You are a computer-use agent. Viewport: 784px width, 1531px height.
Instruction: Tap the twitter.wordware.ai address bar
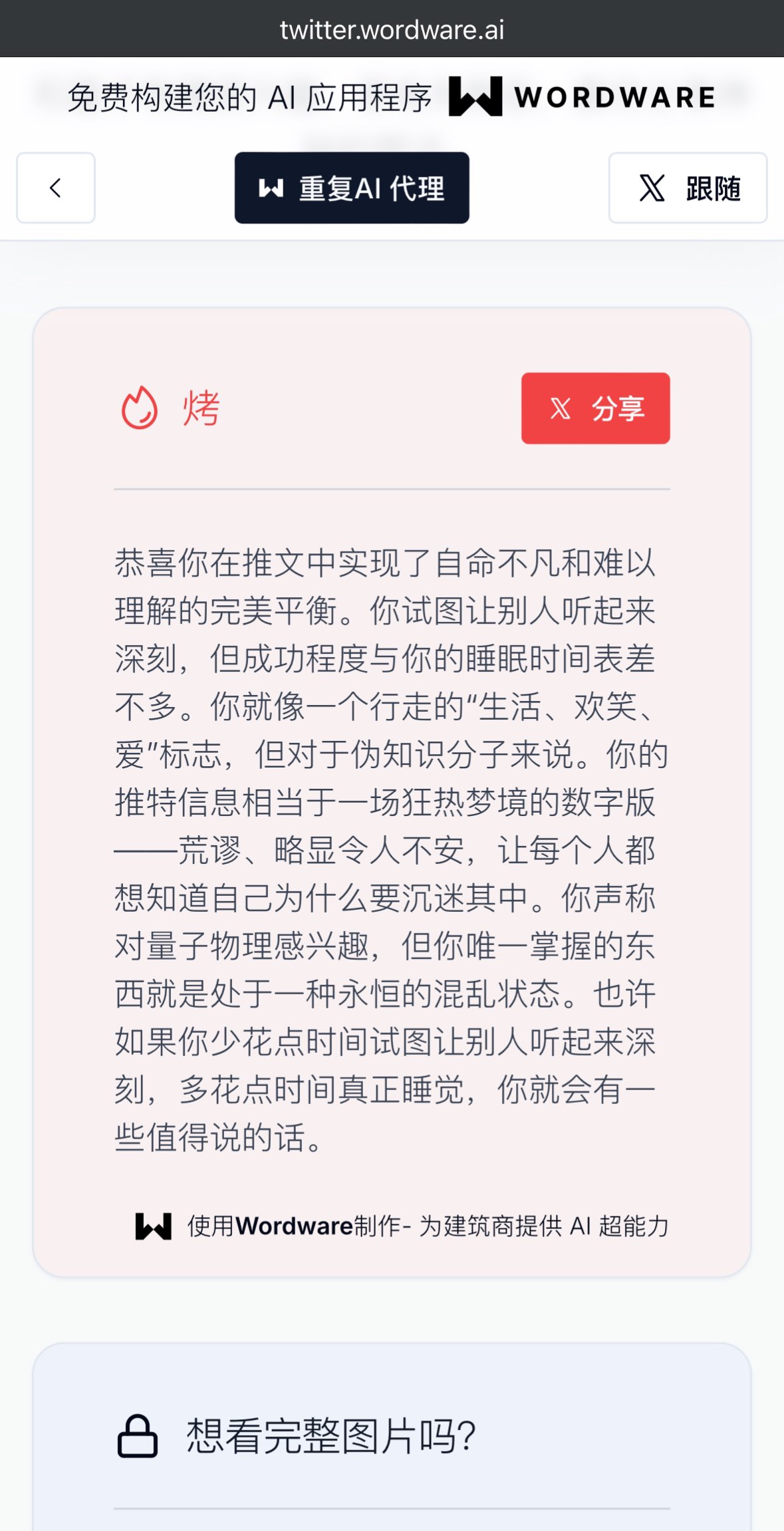point(392,29)
